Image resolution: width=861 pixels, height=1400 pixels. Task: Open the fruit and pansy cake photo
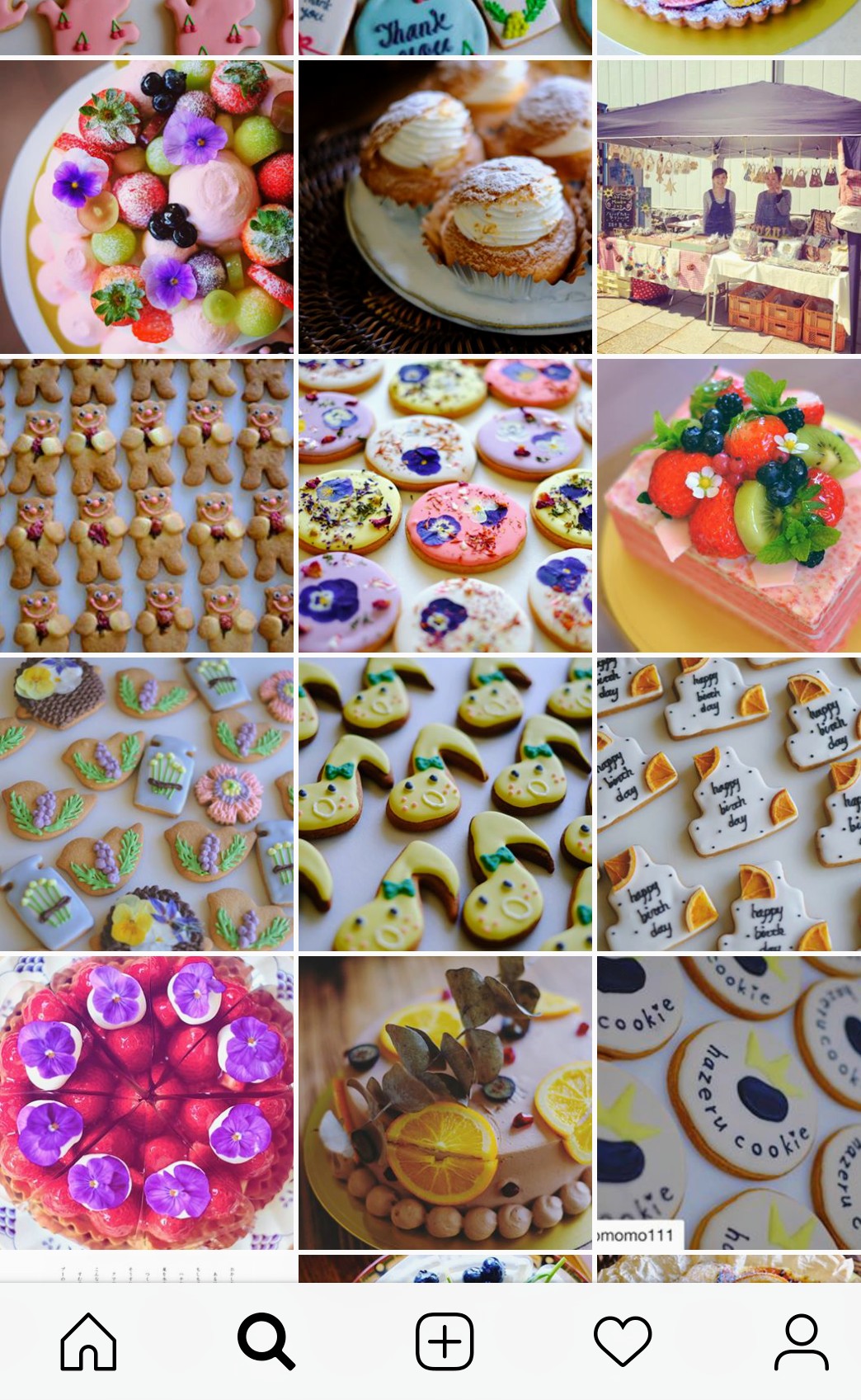coord(147,206)
